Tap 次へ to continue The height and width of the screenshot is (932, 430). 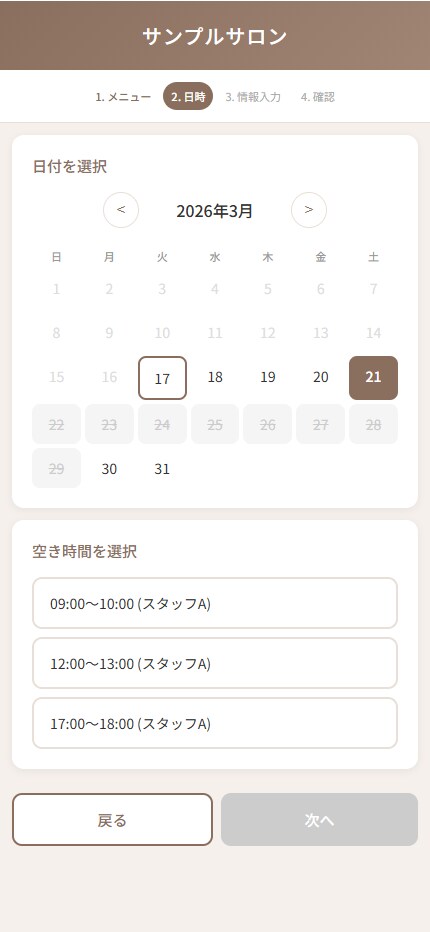[x=319, y=820]
